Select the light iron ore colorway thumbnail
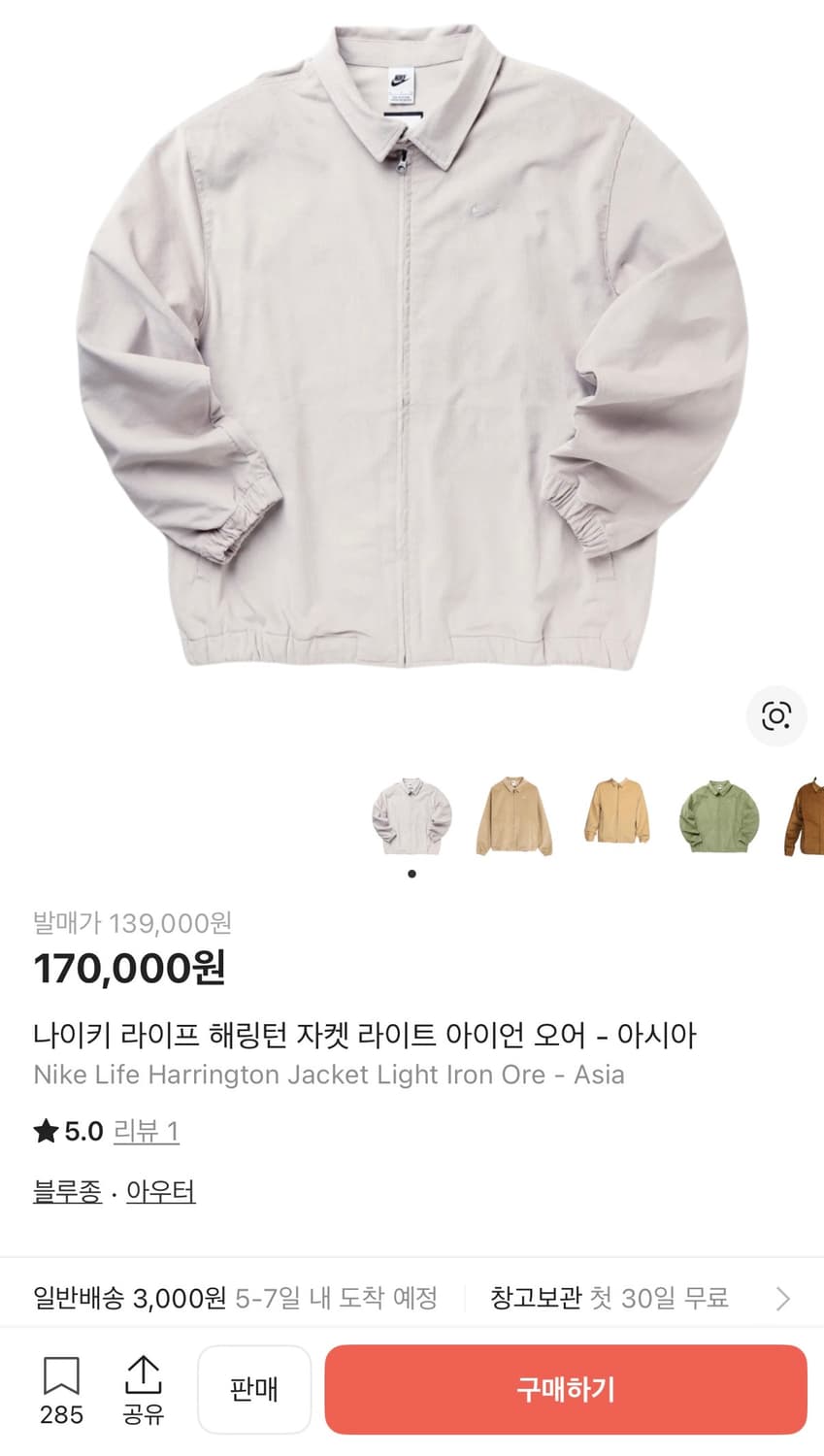Viewport: 824px width, 1456px height. coord(412,817)
